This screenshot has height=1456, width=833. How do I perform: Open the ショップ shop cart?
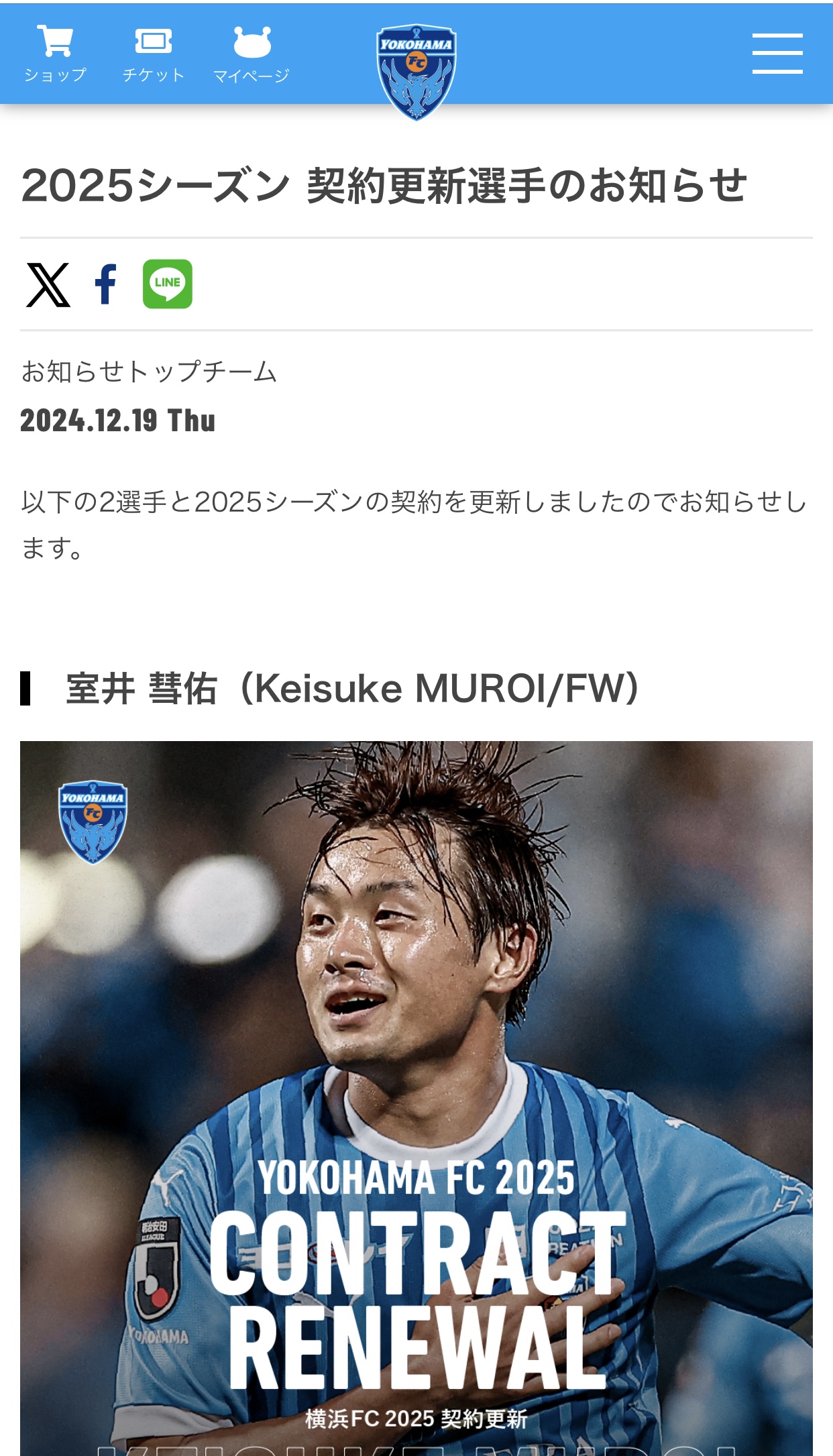[x=55, y=54]
